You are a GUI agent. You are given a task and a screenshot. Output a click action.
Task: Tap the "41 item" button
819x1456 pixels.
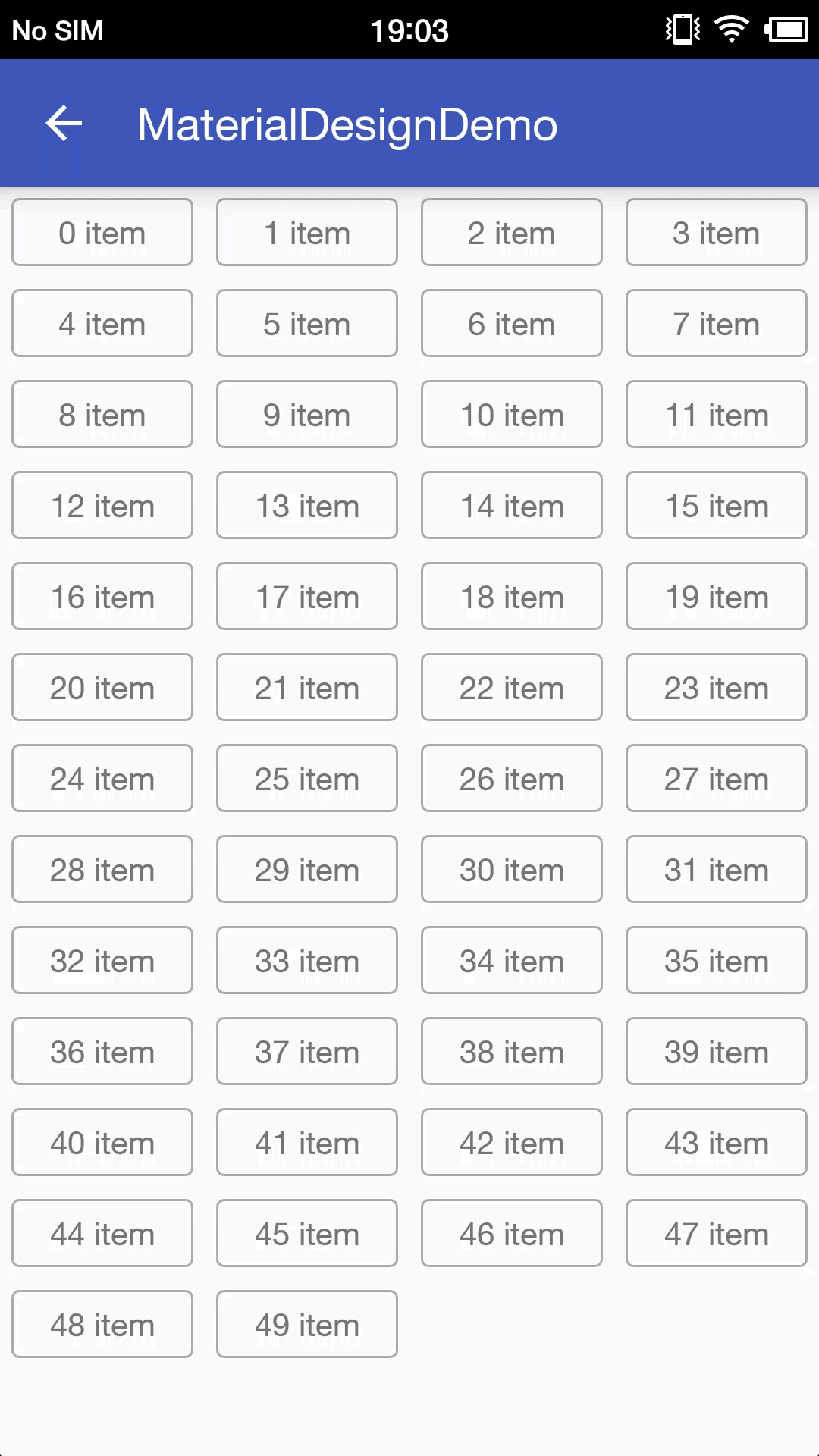click(x=307, y=1142)
